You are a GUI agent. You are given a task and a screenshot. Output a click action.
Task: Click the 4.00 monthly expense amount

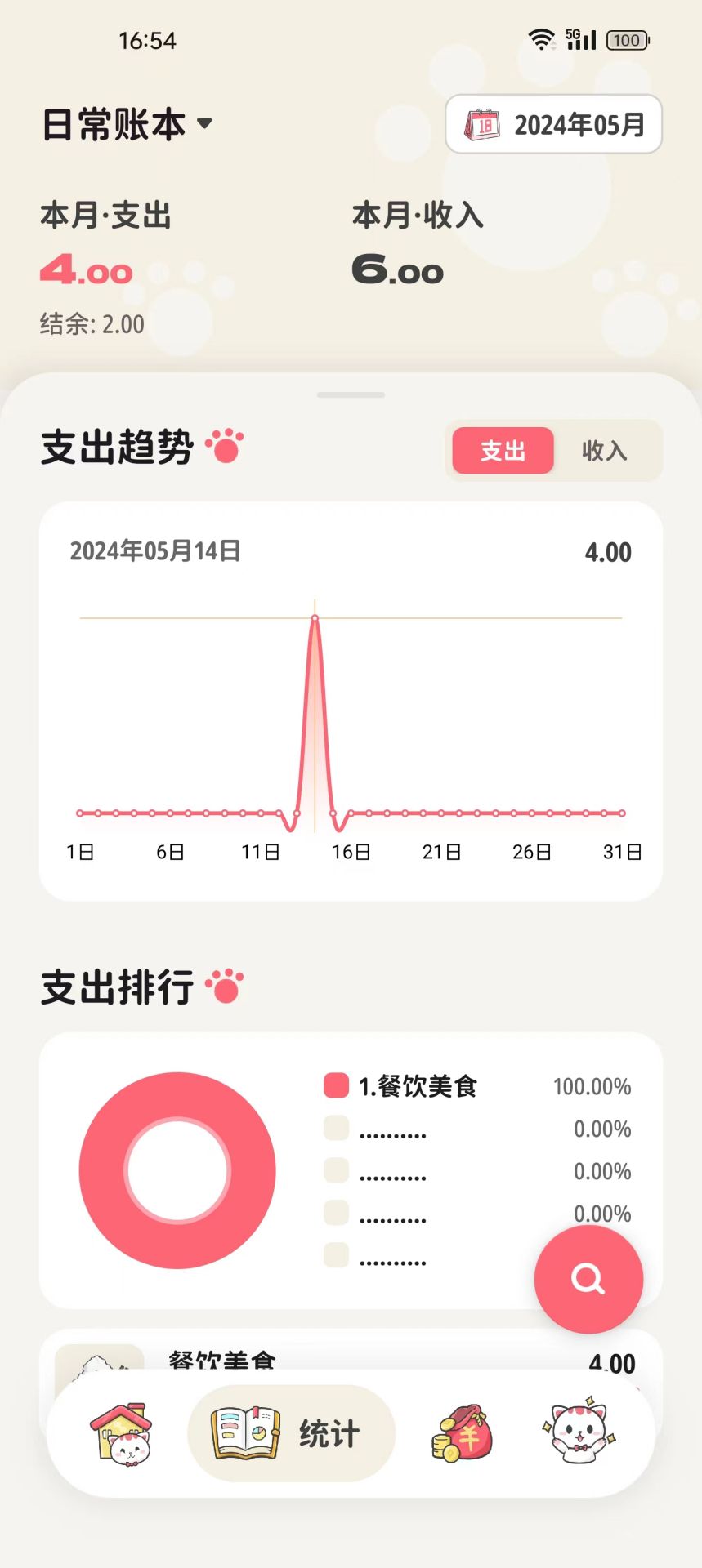point(85,270)
